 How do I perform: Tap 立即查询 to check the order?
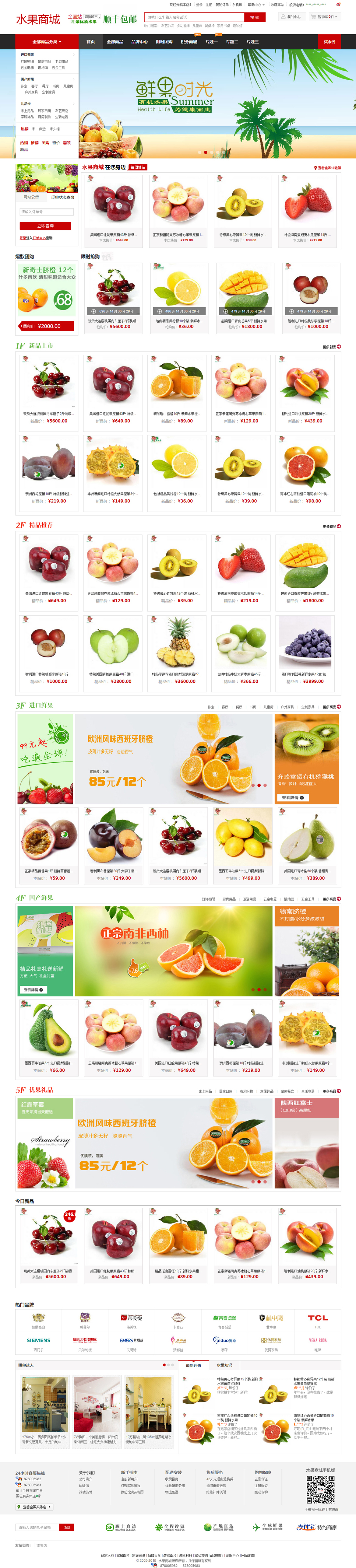[x=46, y=226]
